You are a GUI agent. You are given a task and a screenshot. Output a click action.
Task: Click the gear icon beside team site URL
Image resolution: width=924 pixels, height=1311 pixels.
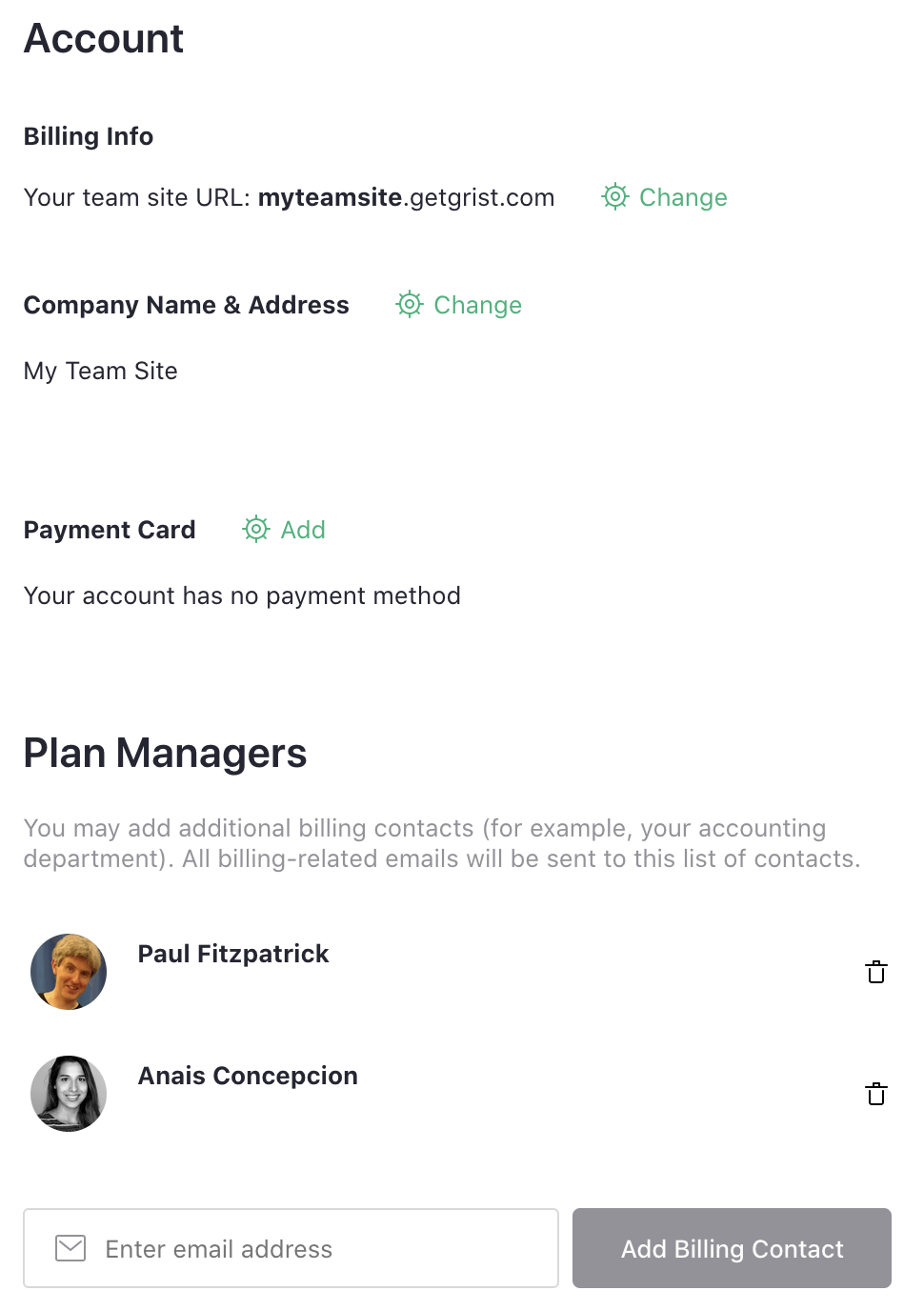(x=615, y=197)
